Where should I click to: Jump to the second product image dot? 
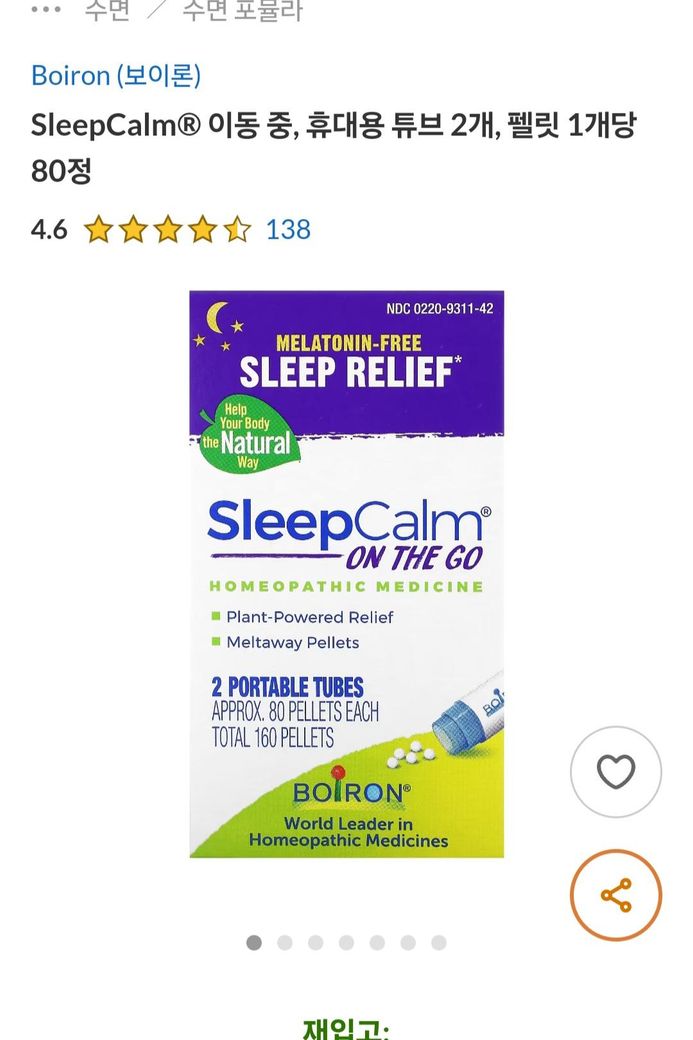[285, 942]
